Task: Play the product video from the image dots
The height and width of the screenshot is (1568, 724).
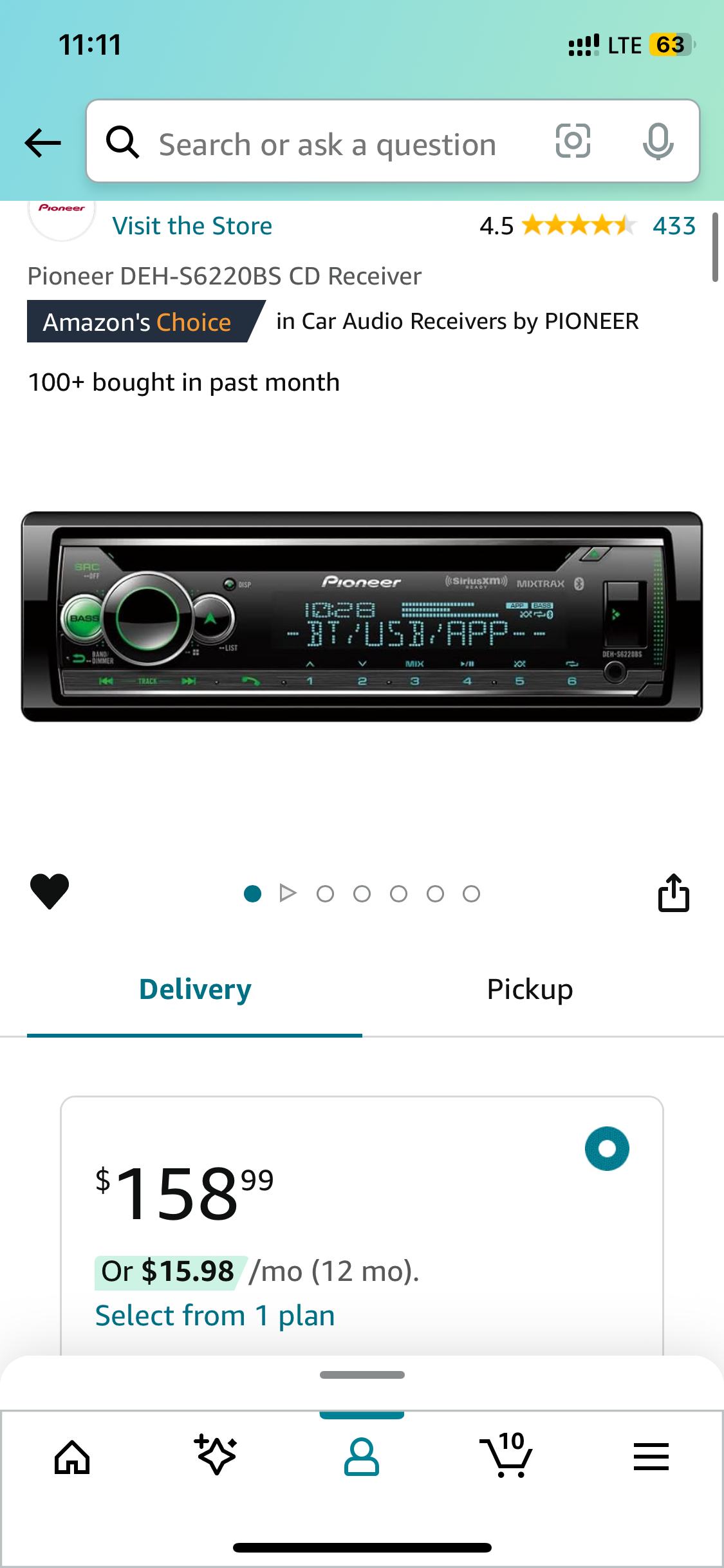Action: click(288, 893)
